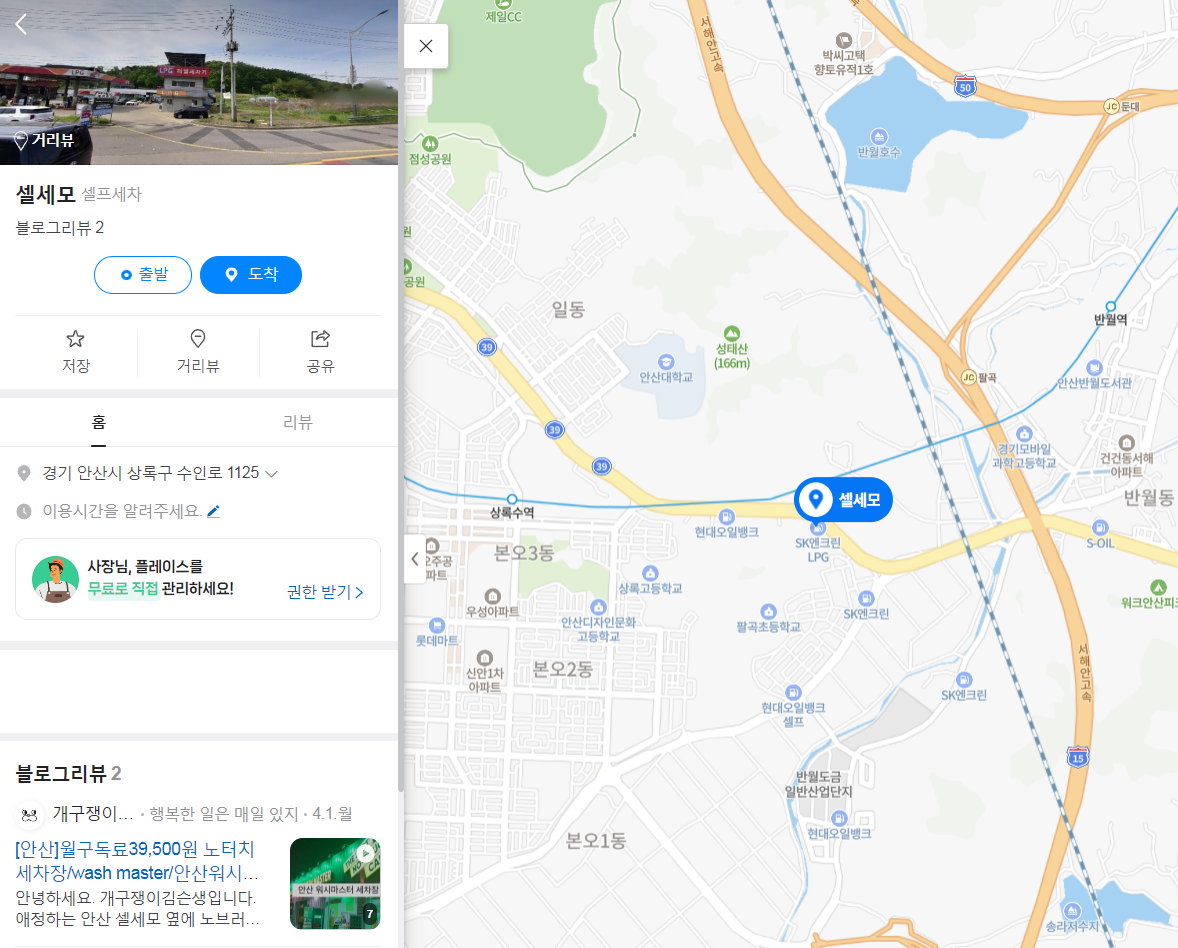This screenshot has height=948, width=1178.
Task: Expand the address 수인로 1125 details
Action: tap(271, 473)
